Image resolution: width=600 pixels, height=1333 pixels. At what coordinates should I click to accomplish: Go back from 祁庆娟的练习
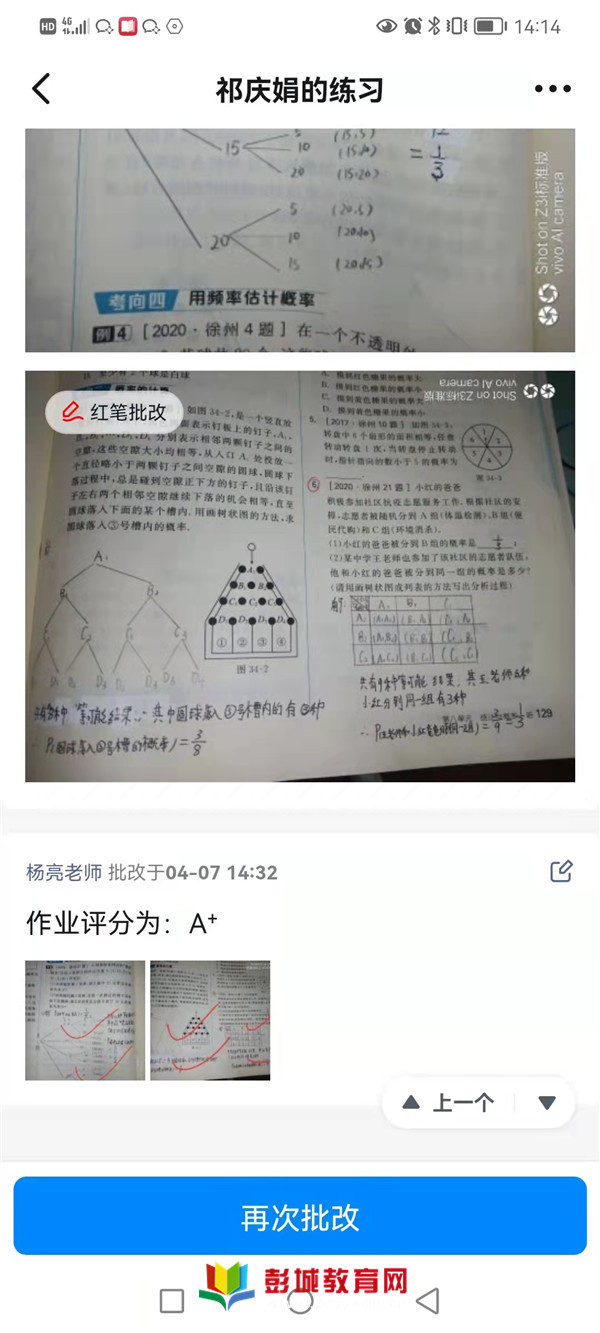[x=41, y=90]
